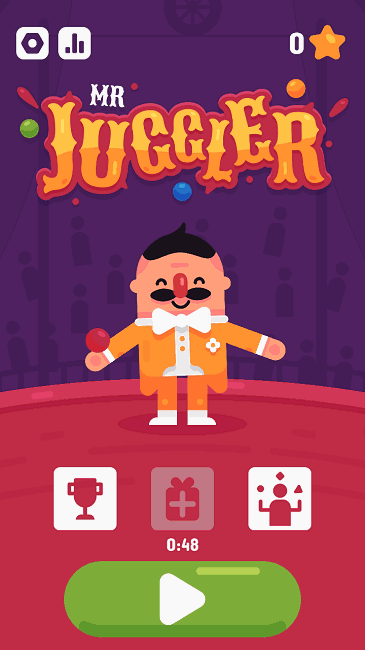Open the trophy achievements button
The width and height of the screenshot is (365, 650).
(85, 498)
